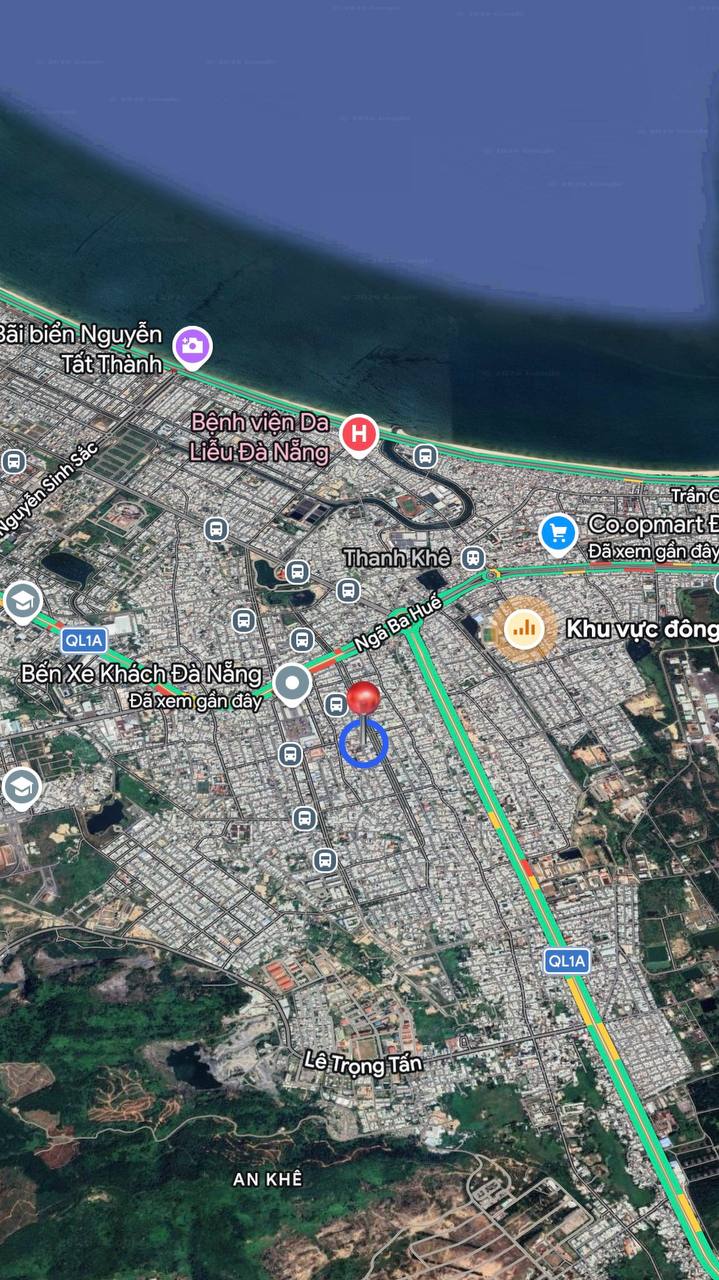The width and height of the screenshot is (719, 1280).
Task: Tap the Khu vực đông busy-area marker
Action: point(523,629)
